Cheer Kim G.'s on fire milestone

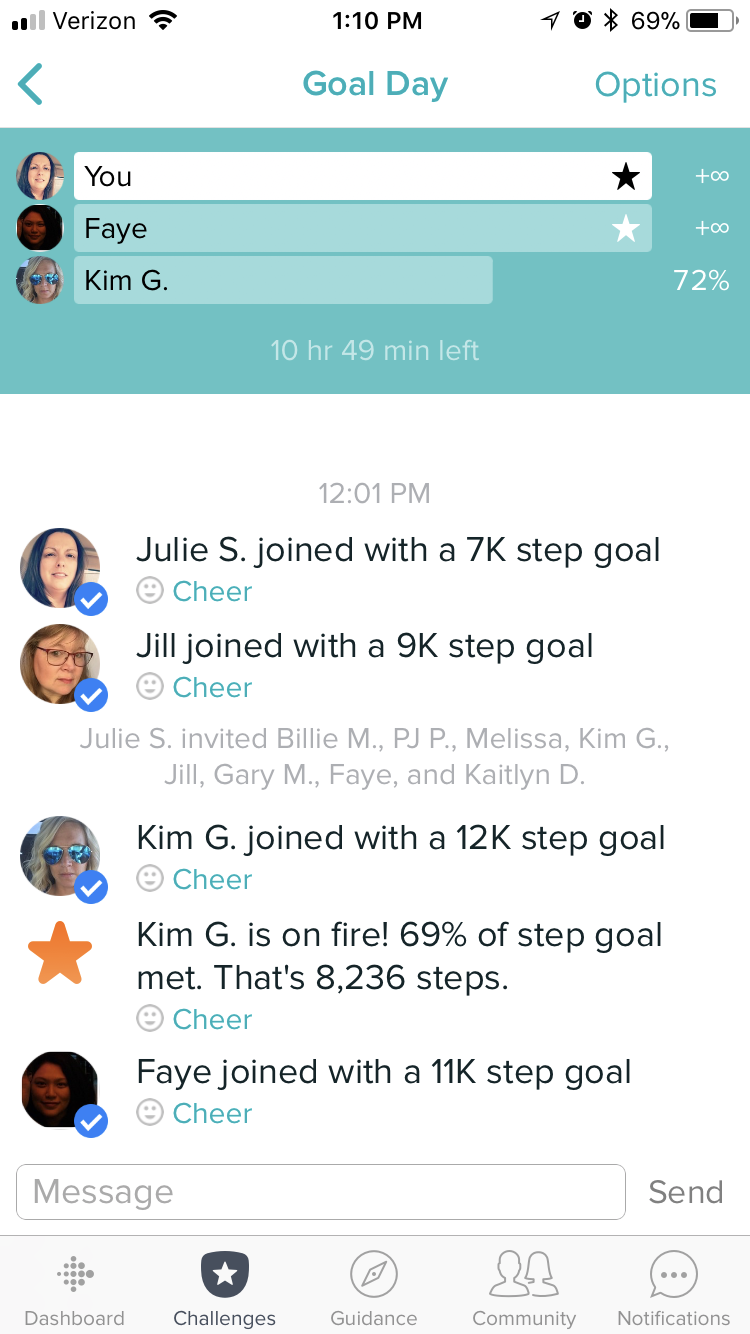pyautogui.click(x=195, y=1020)
